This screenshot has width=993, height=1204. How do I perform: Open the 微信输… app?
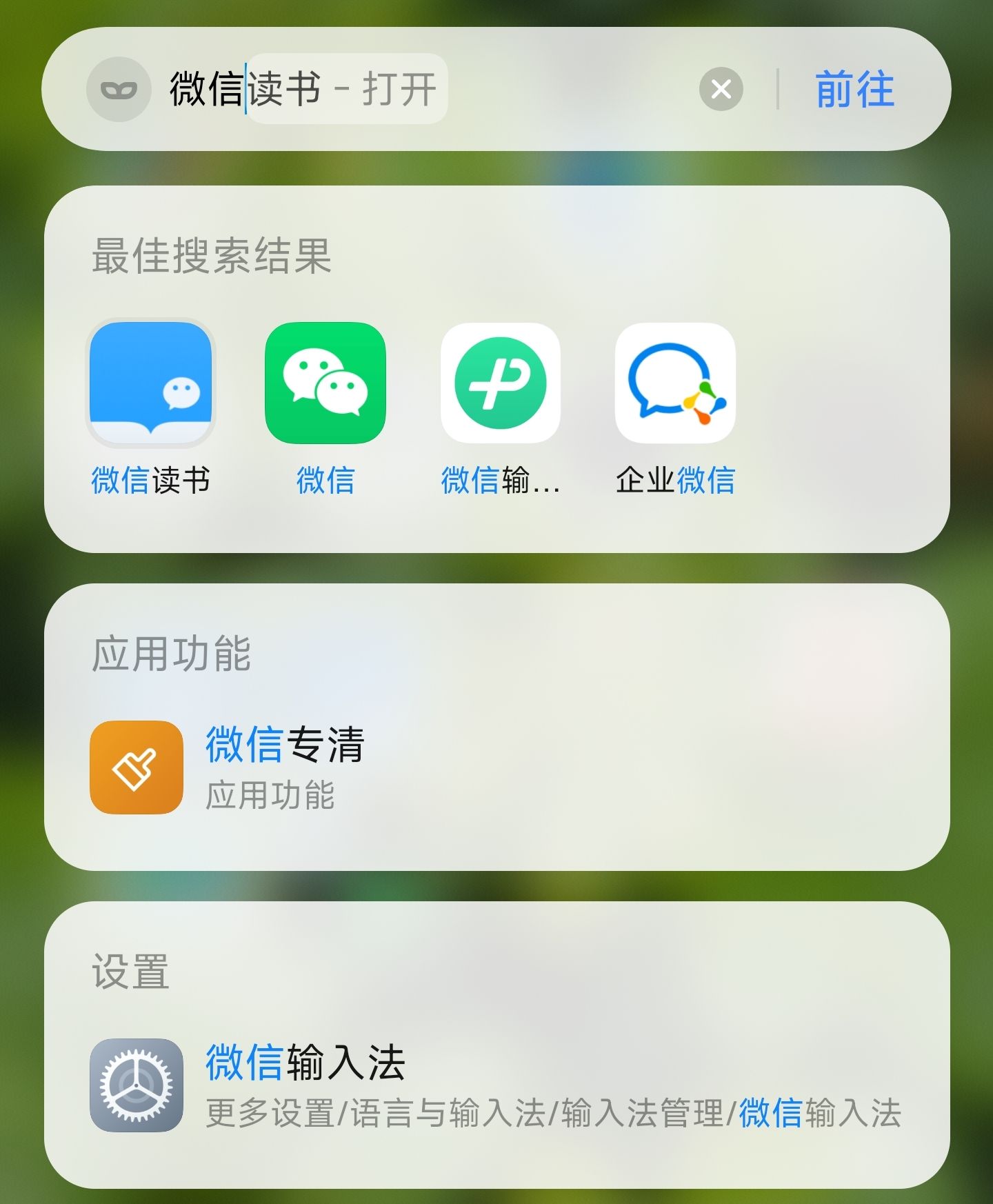[501, 383]
